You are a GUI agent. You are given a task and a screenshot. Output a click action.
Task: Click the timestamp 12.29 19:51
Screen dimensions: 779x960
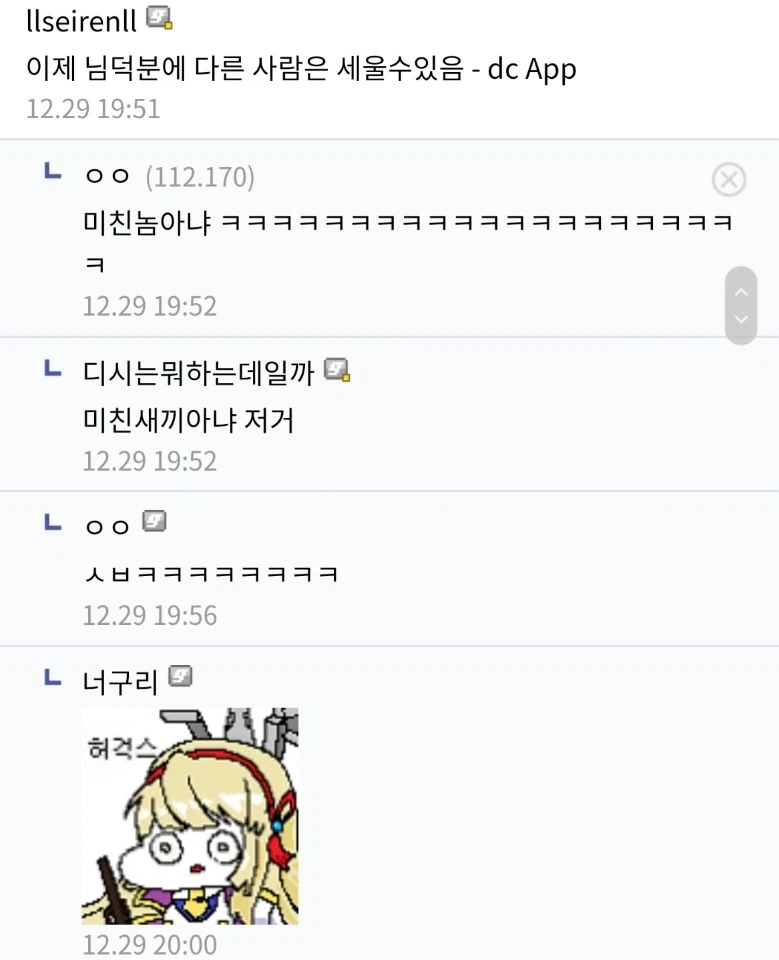coord(93,109)
